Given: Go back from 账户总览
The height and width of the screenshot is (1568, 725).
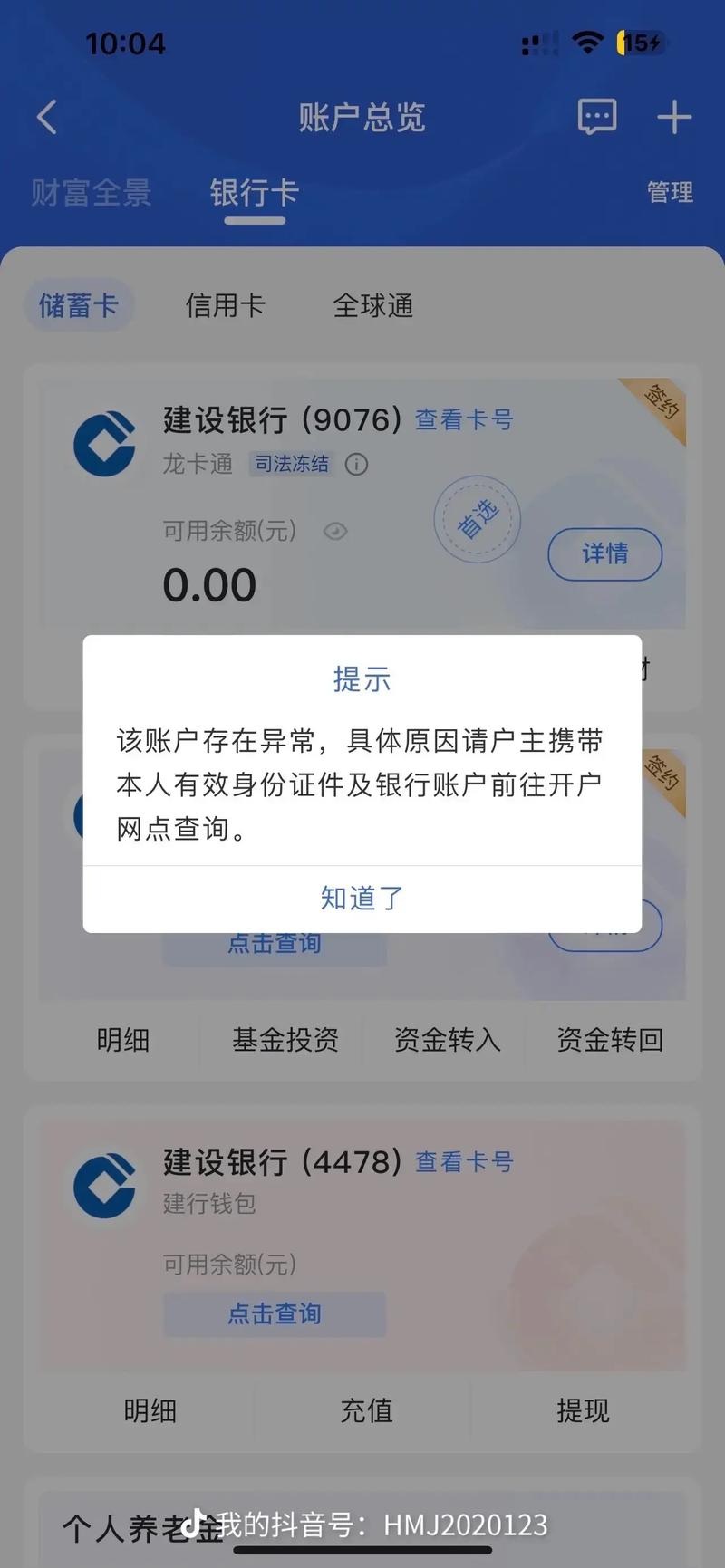Looking at the screenshot, I should pos(47,117).
